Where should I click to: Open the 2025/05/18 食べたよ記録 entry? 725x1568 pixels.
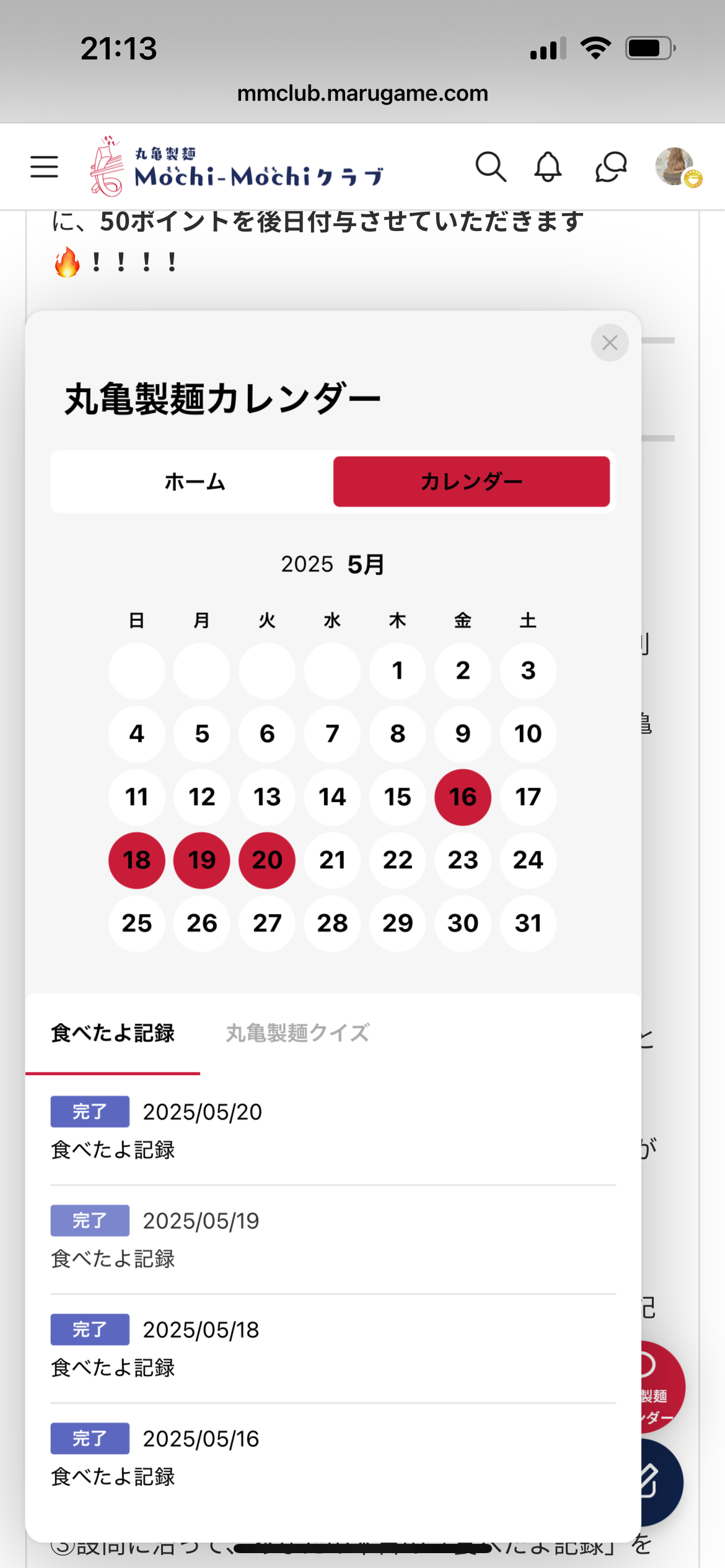pyautogui.click(x=333, y=1349)
